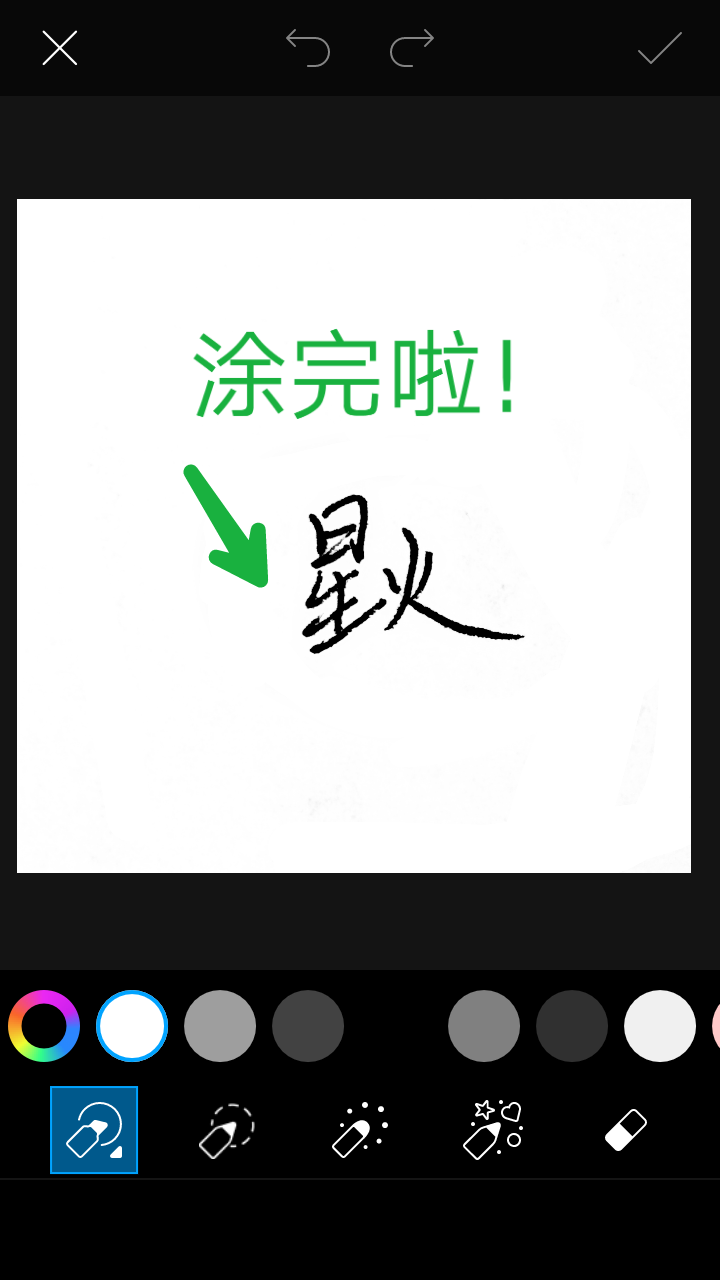Viewport: 720px width, 1280px height.
Task: Switch to the dashed outline brush
Action: tap(227, 1130)
